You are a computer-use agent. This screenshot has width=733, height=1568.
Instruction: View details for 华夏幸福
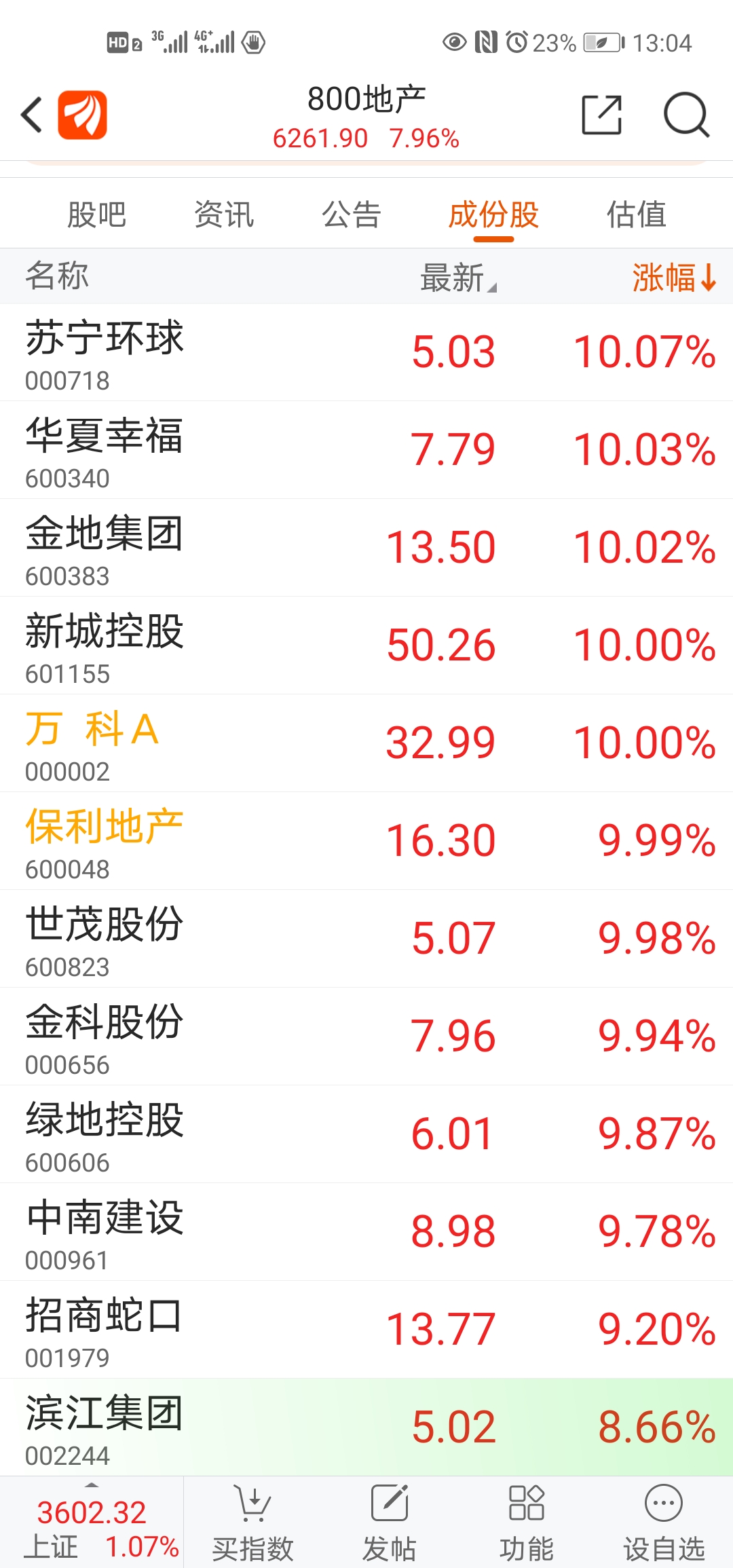(366, 450)
